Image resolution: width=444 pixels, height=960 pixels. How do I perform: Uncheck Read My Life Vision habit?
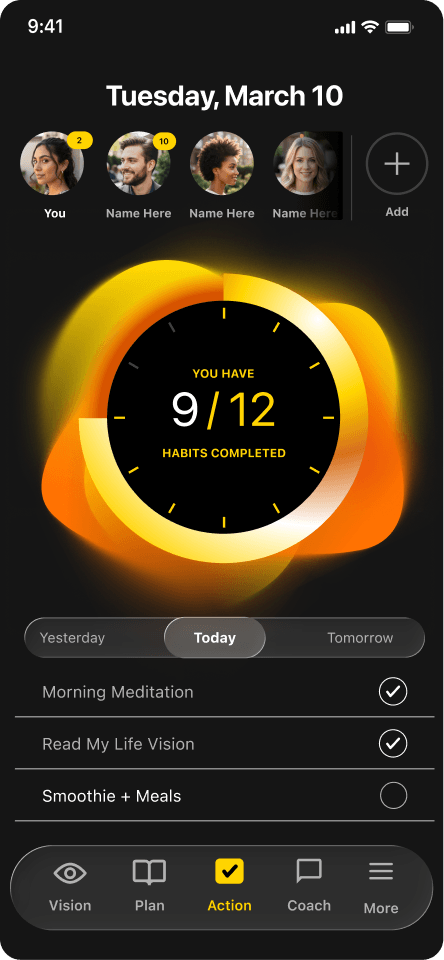coord(393,744)
